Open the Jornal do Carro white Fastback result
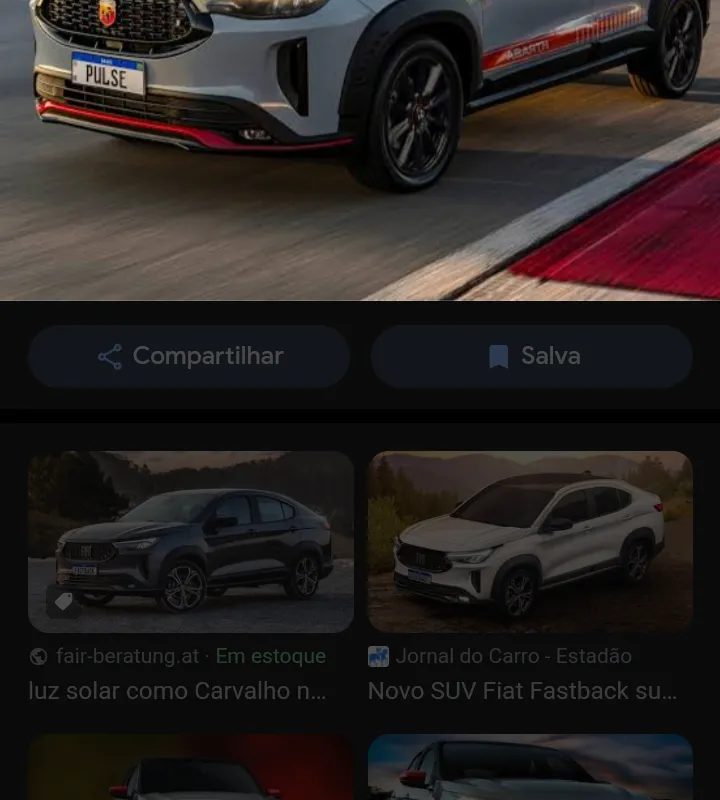This screenshot has height=800, width=720. tap(530, 541)
